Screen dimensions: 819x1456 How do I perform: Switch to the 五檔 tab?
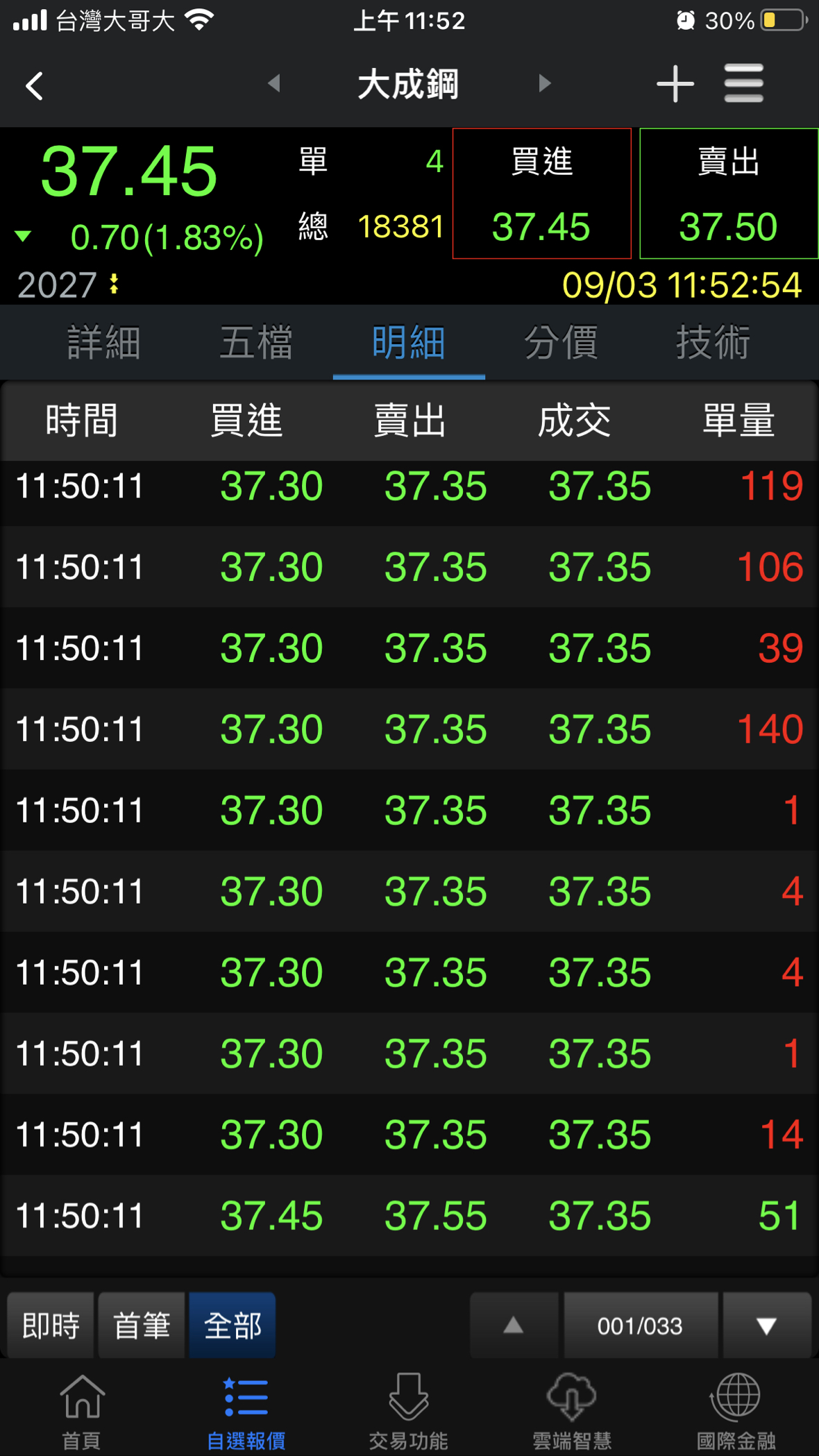tap(256, 343)
